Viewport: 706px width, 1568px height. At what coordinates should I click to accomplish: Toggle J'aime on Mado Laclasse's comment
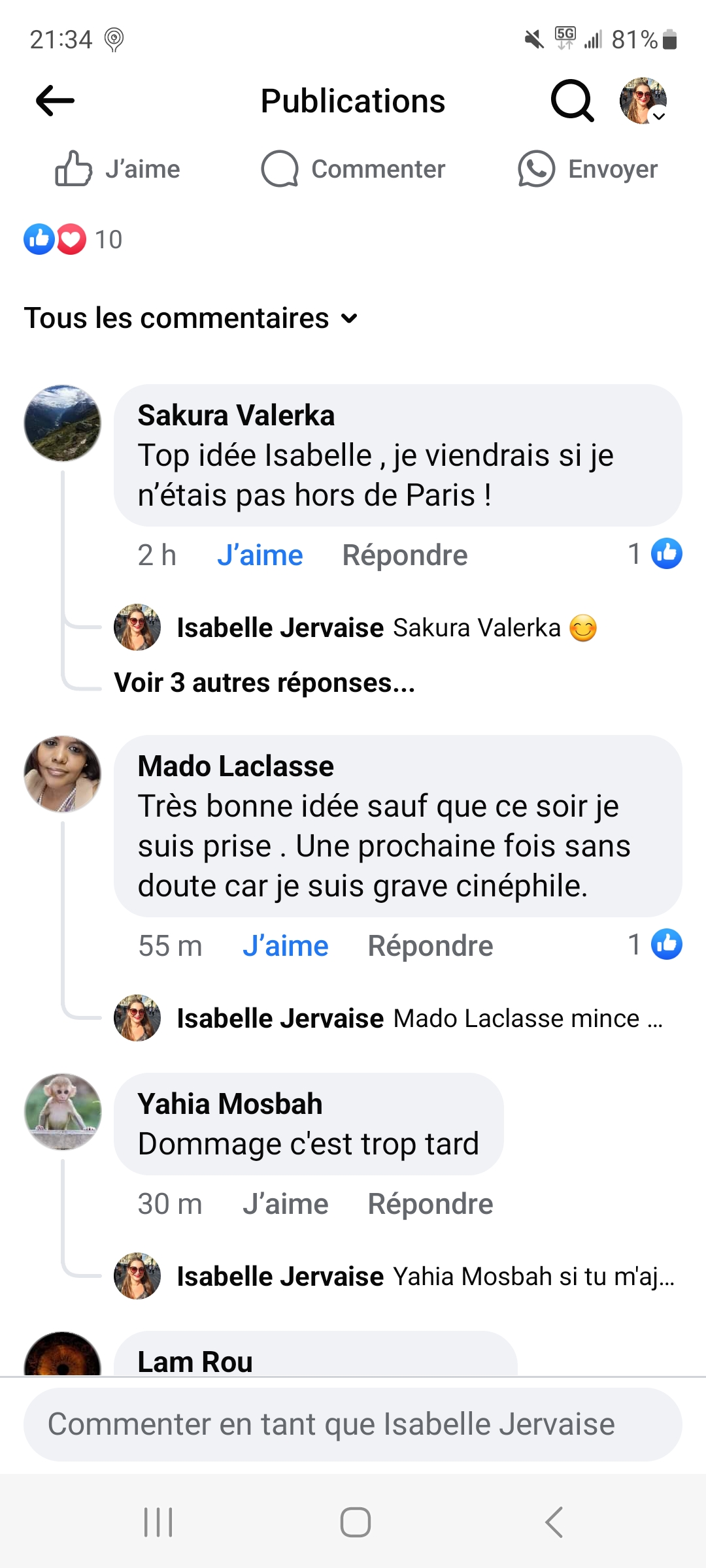pos(285,946)
